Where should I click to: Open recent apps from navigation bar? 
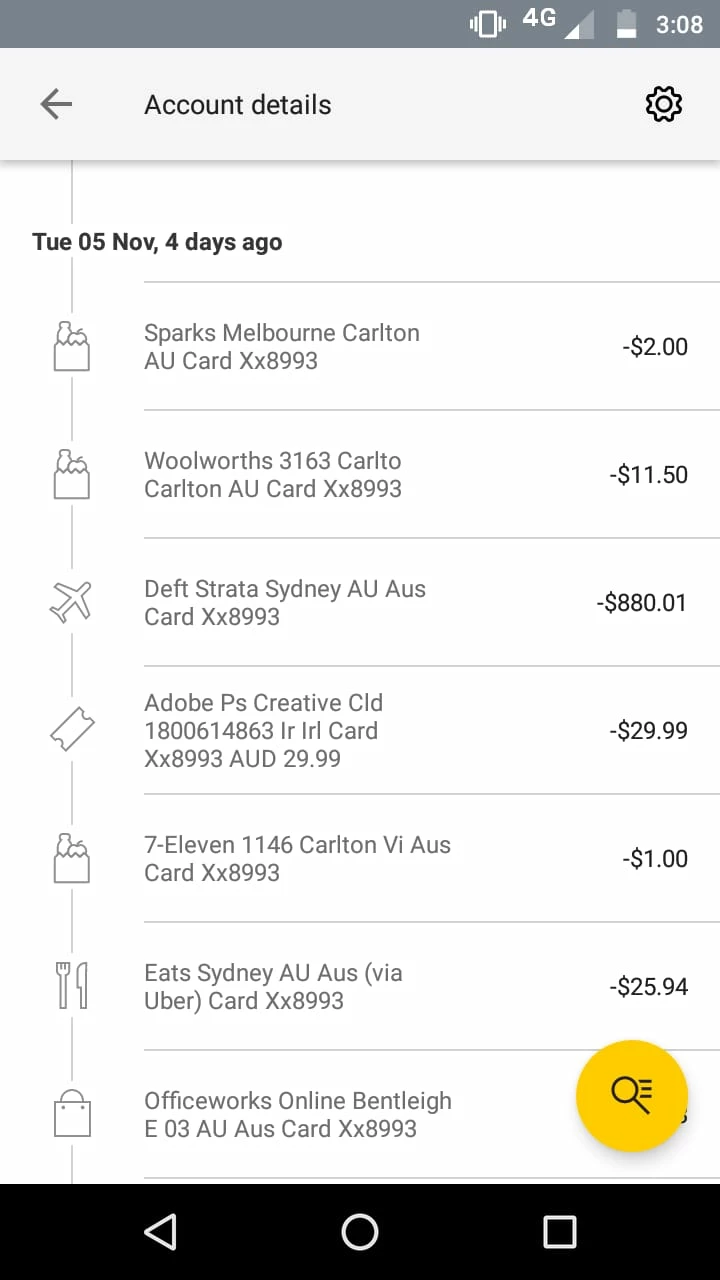(x=559, y=1232)
